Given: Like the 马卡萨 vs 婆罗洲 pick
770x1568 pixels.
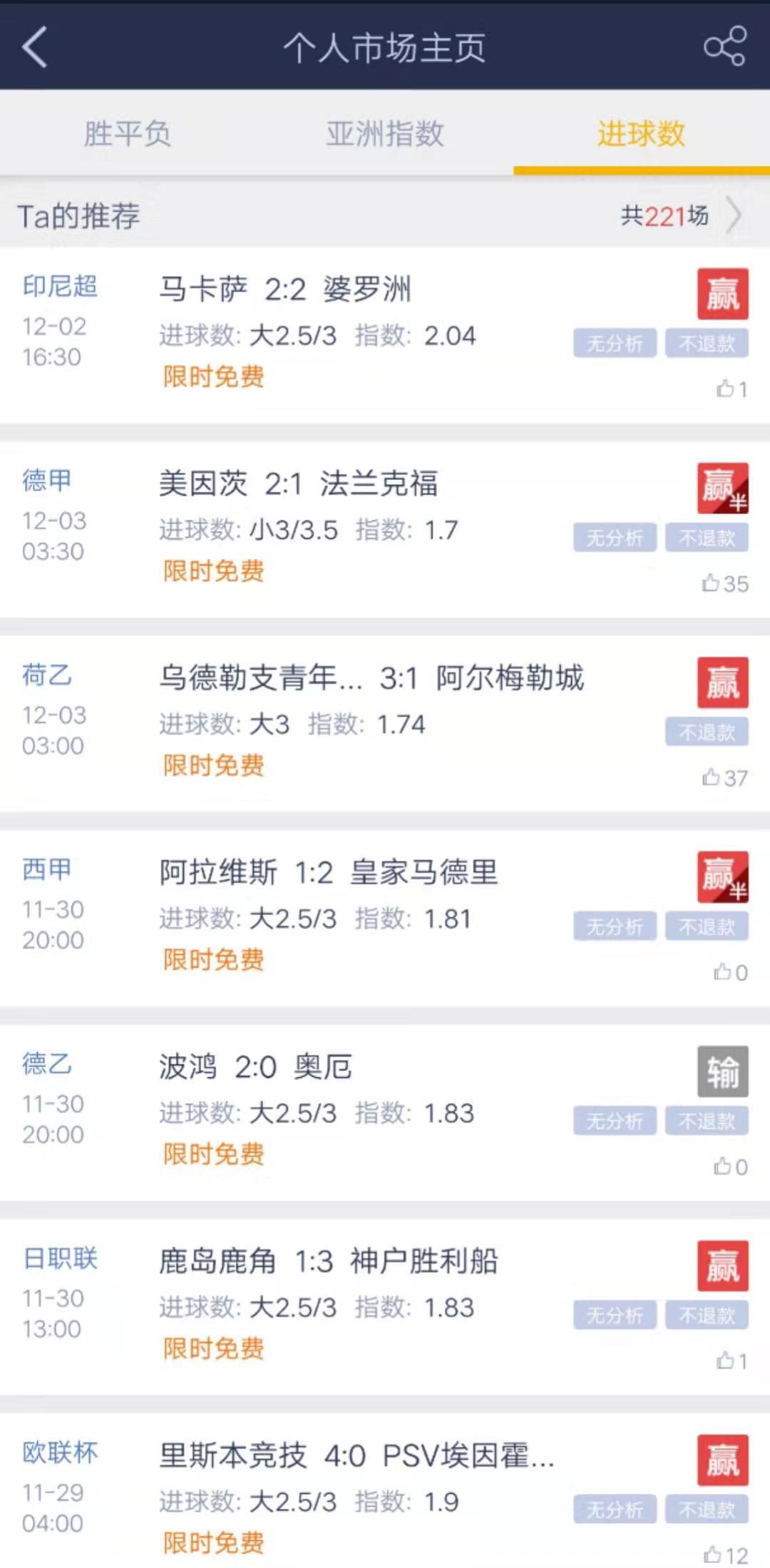Looking at the screenshot, I should (731, 389).
